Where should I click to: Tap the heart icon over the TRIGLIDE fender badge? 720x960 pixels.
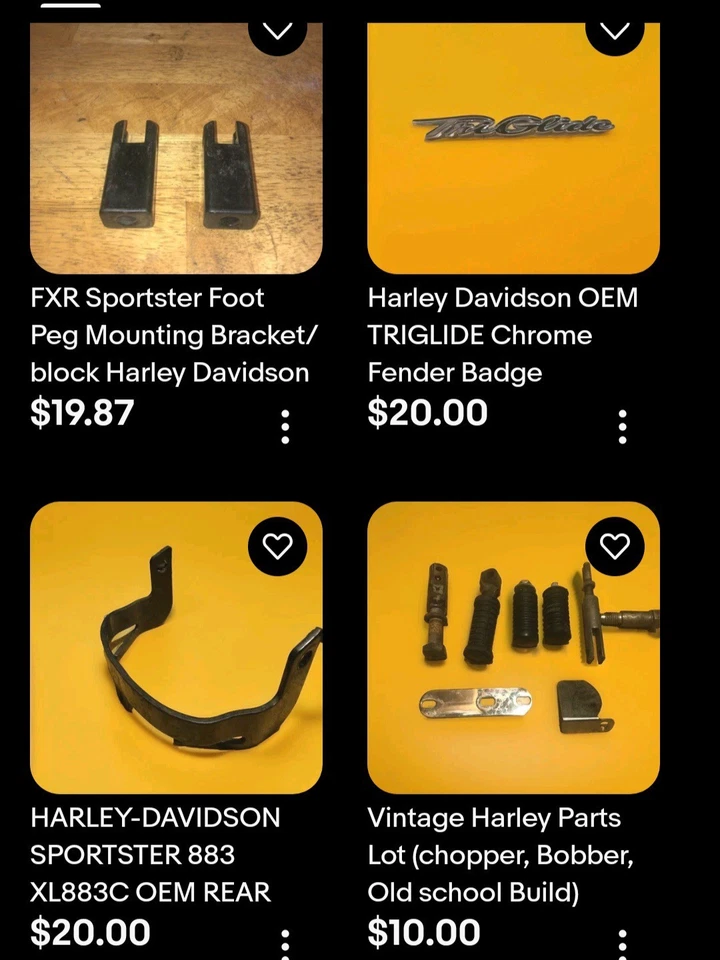point(615,28)
